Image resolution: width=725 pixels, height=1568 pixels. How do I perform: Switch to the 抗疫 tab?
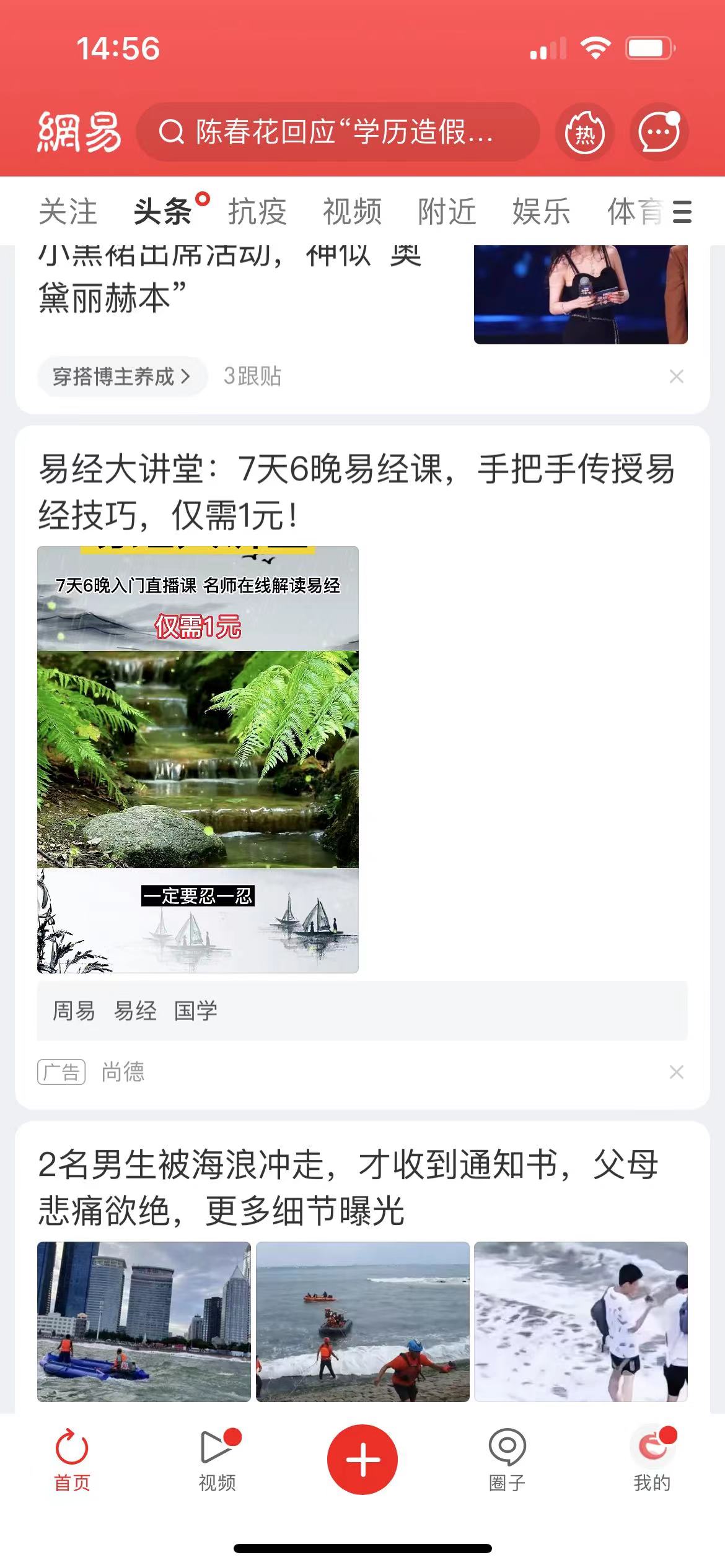[x=257, y=212]
